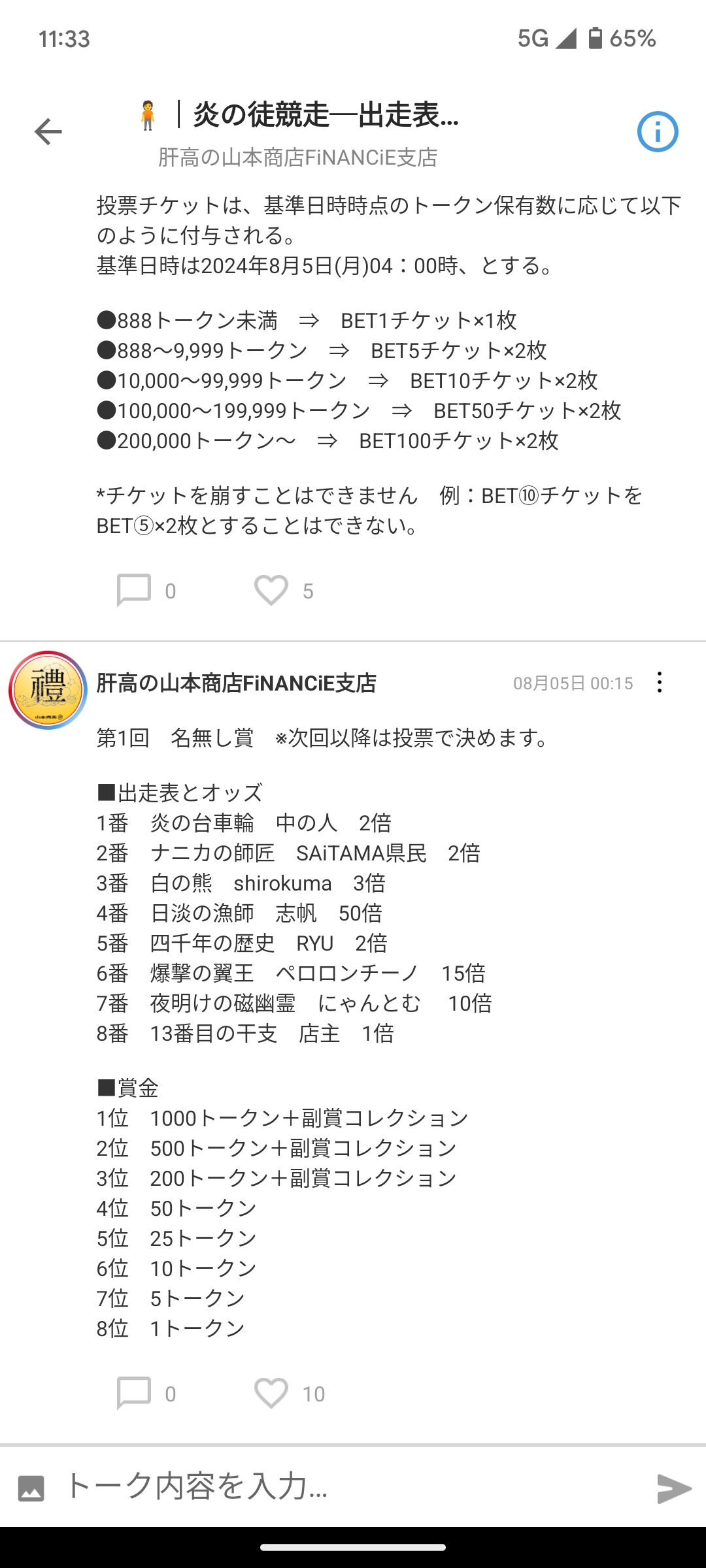Go back using the top-left arrow
Image resolution: width=706 pixels, height=1568 pixels.
(x=48, y=132)
